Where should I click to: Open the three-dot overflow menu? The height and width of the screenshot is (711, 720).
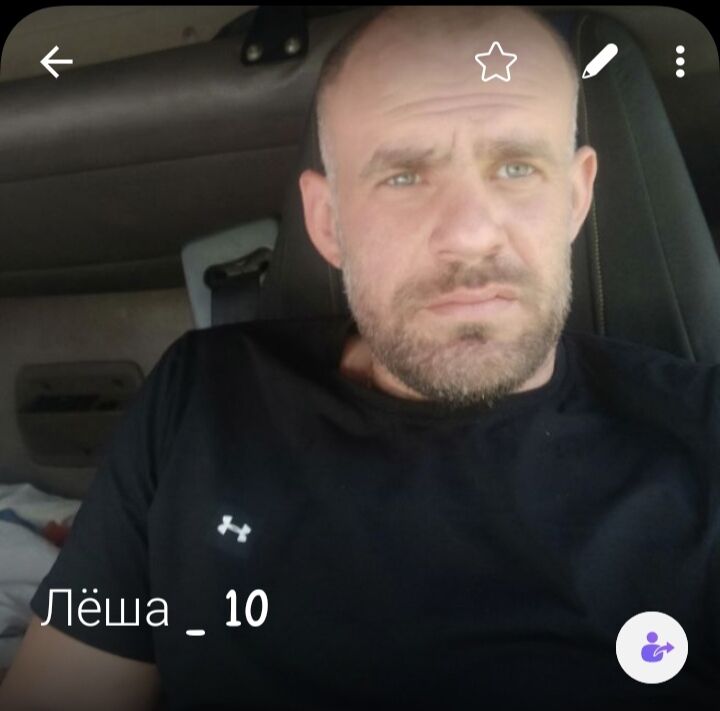(680, 62)
